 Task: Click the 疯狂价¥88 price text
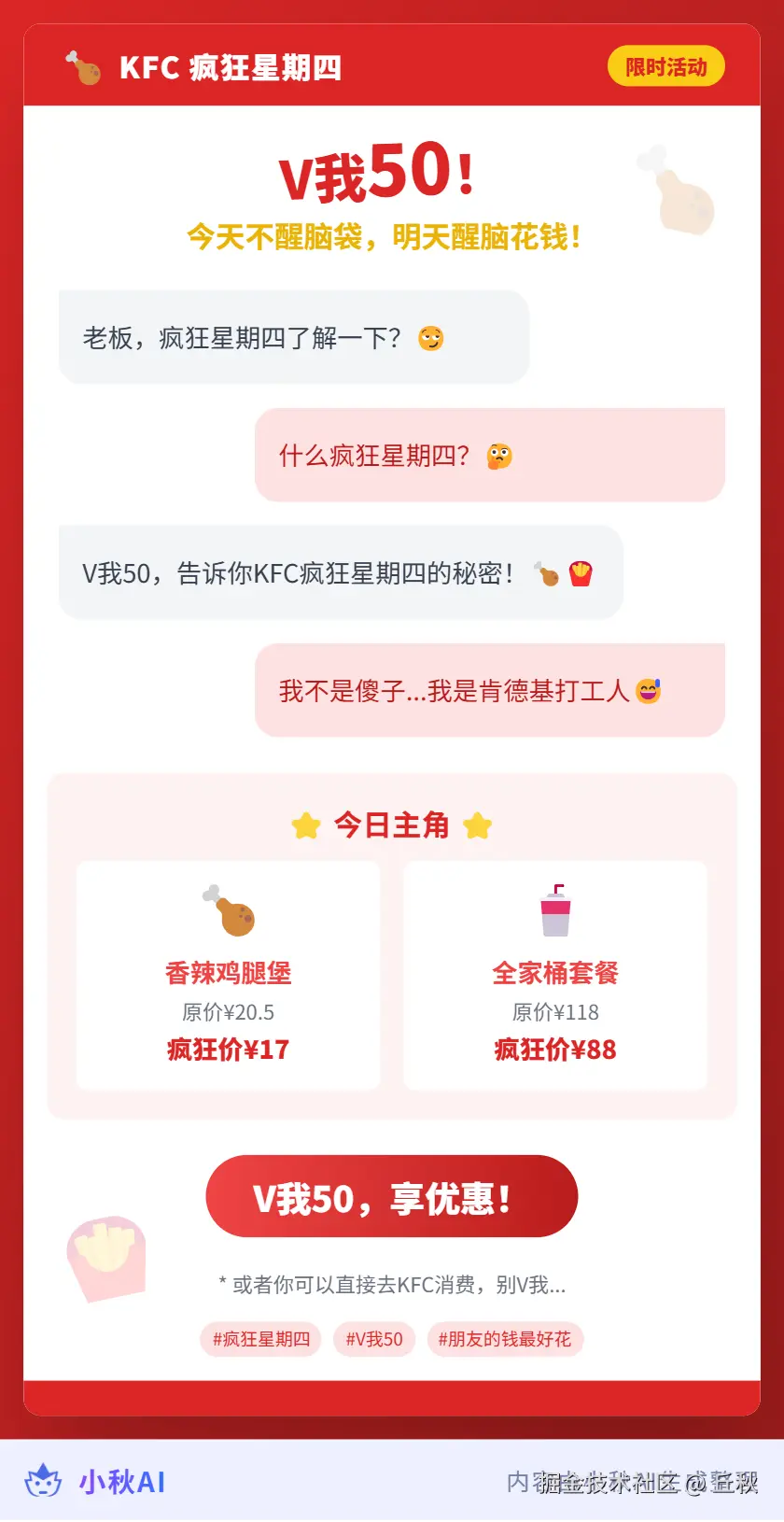(554, 1049)
